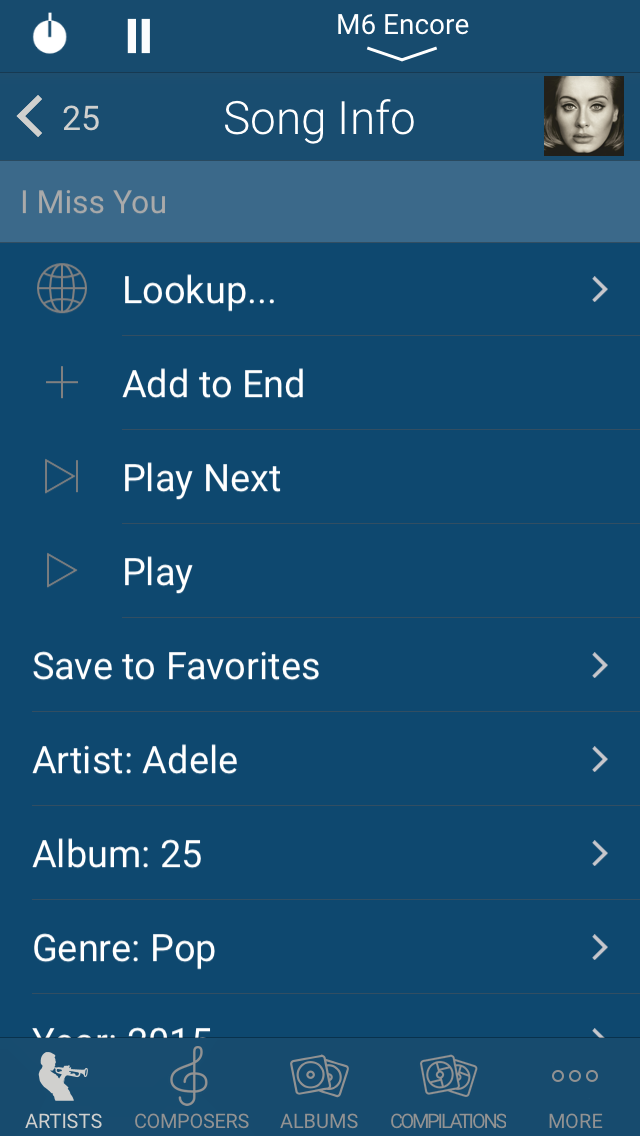Browse the Pop genre row
Viewport: 640px width, 1136px height.
point(320,948)
